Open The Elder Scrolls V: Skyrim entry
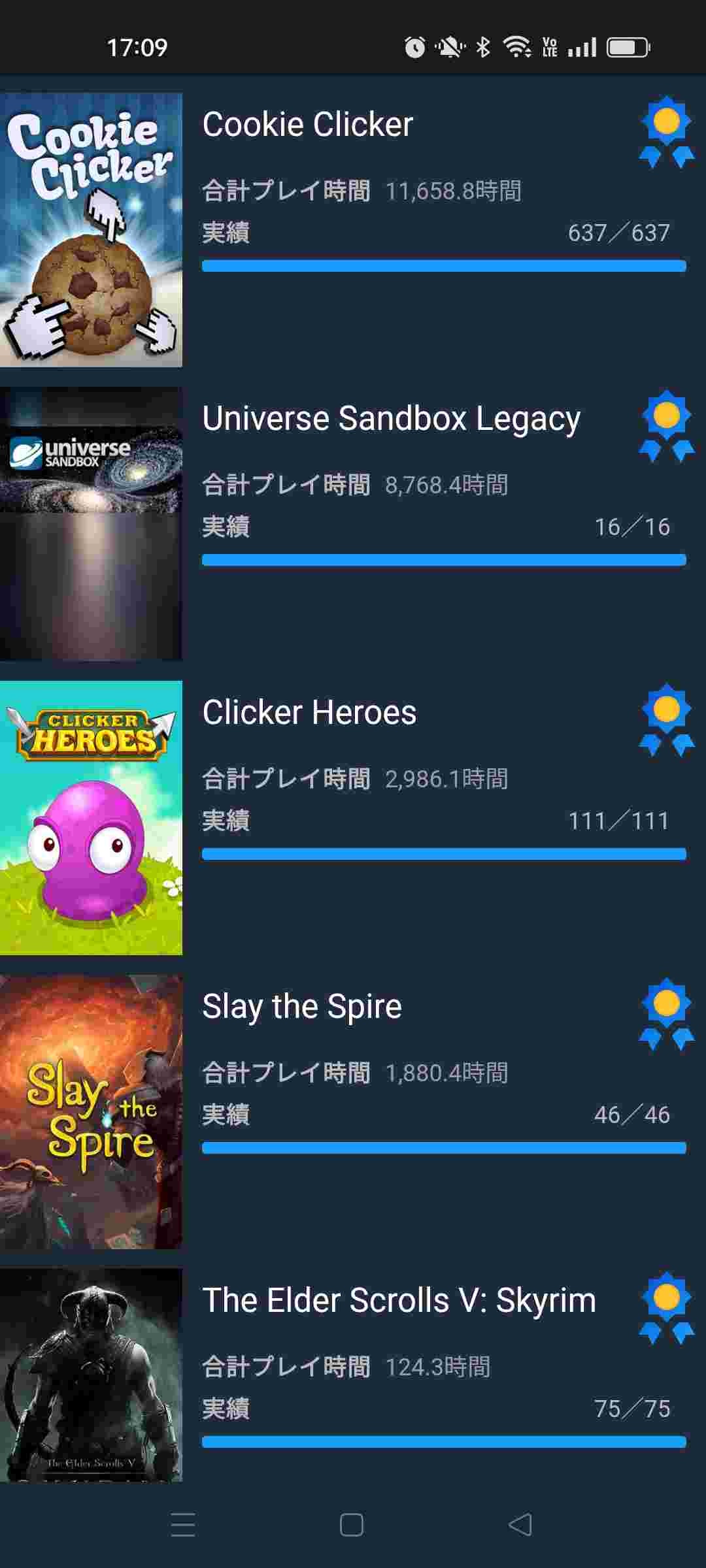The image size is (706, 1568). click(399, 1301)
